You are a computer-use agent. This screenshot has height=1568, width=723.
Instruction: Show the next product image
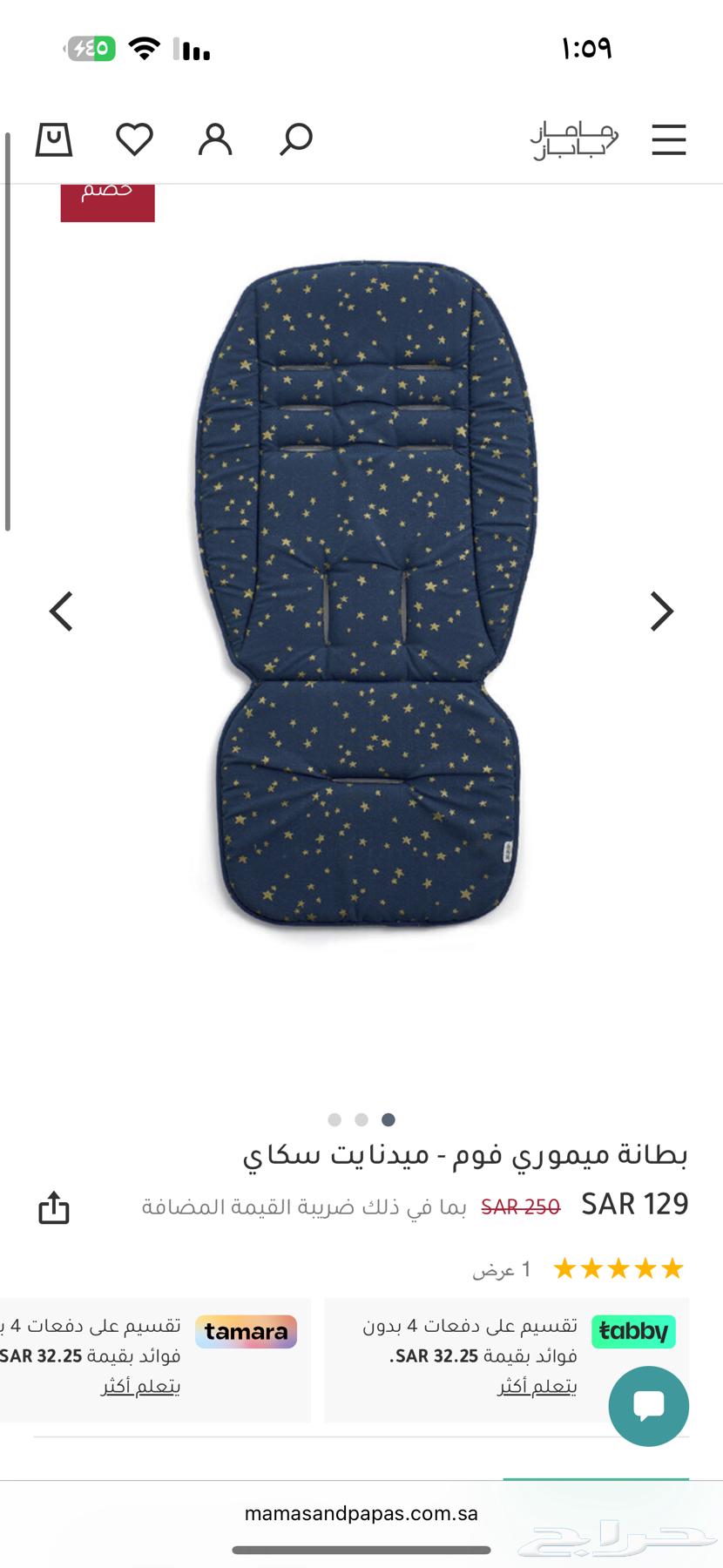click(662, 612)
